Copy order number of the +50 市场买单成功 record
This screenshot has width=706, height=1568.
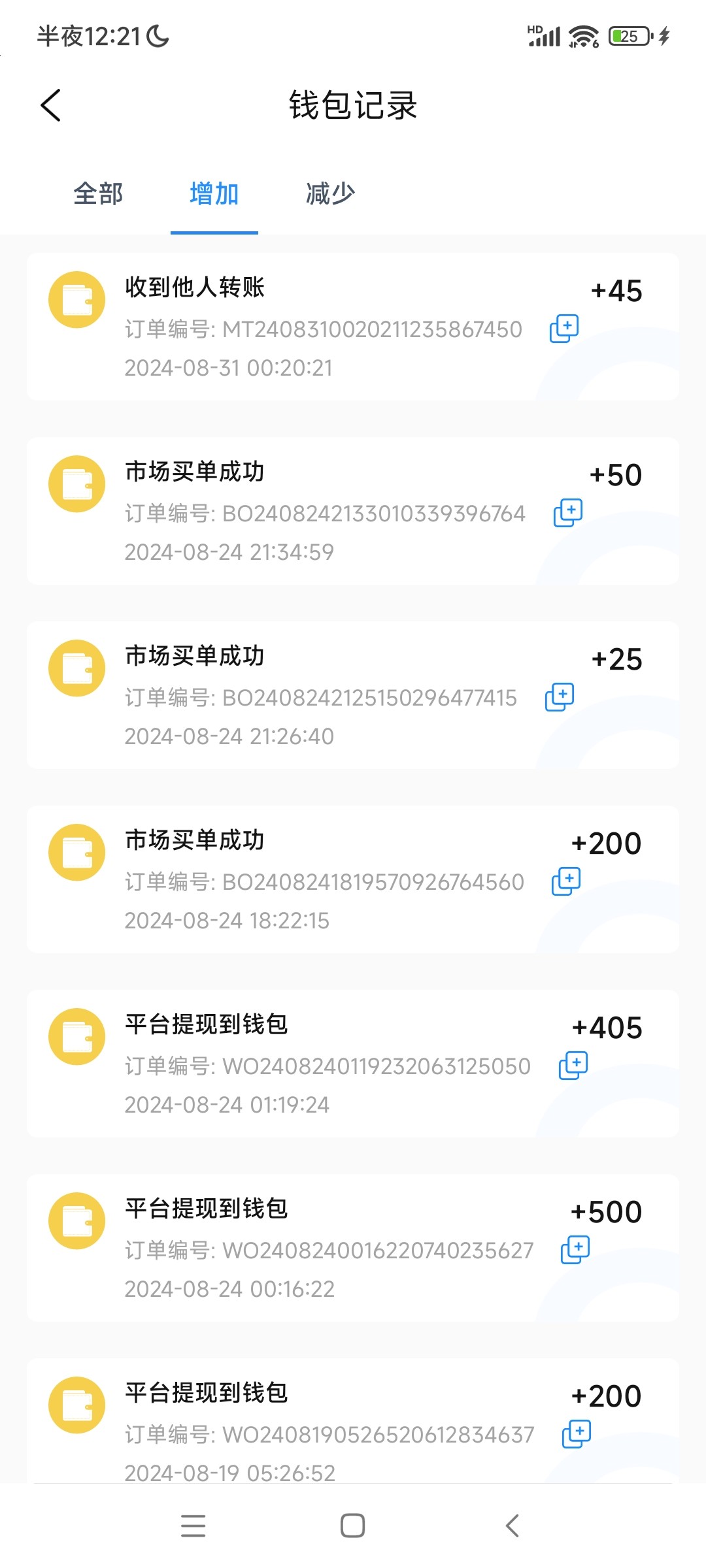(x=568, y=512)
